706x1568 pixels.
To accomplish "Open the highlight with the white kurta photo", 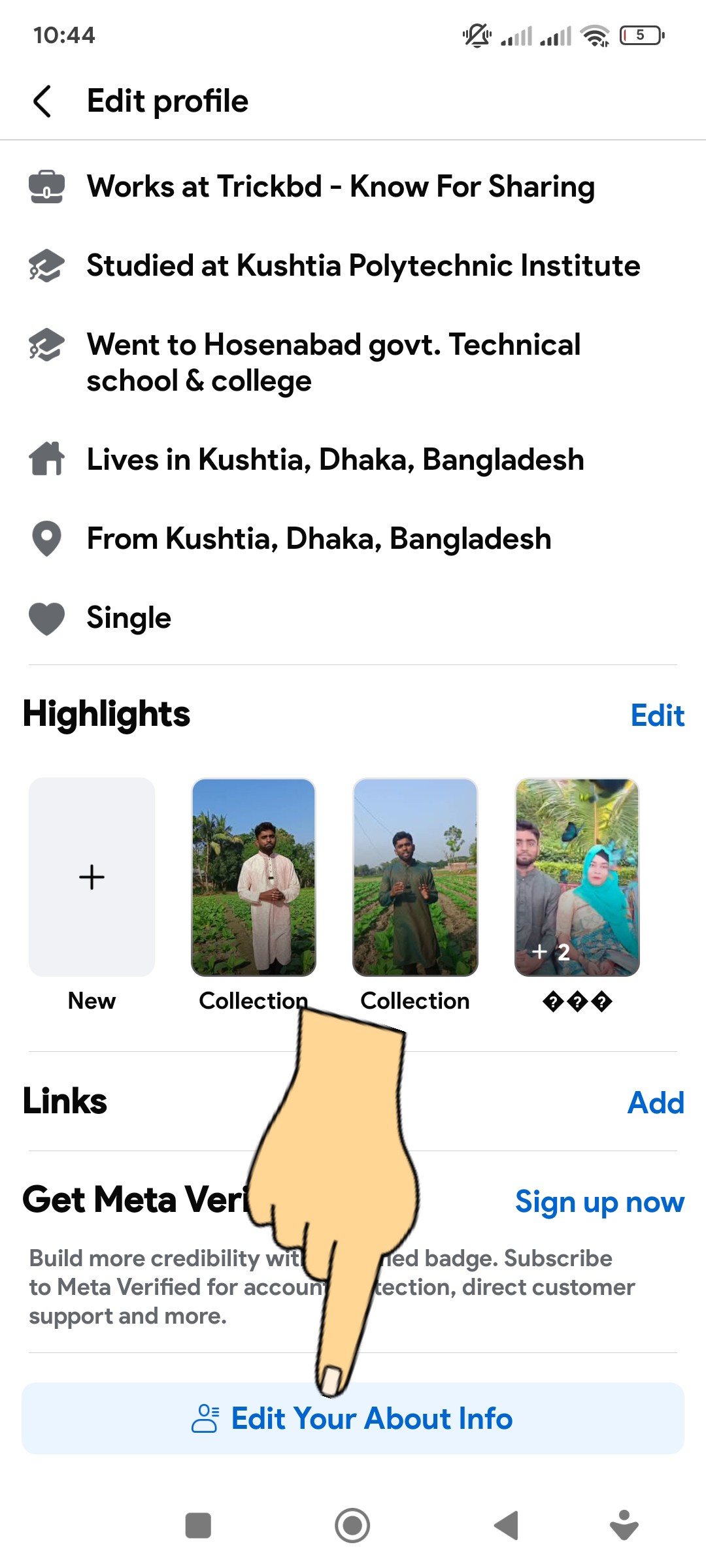I will [254, 877].
